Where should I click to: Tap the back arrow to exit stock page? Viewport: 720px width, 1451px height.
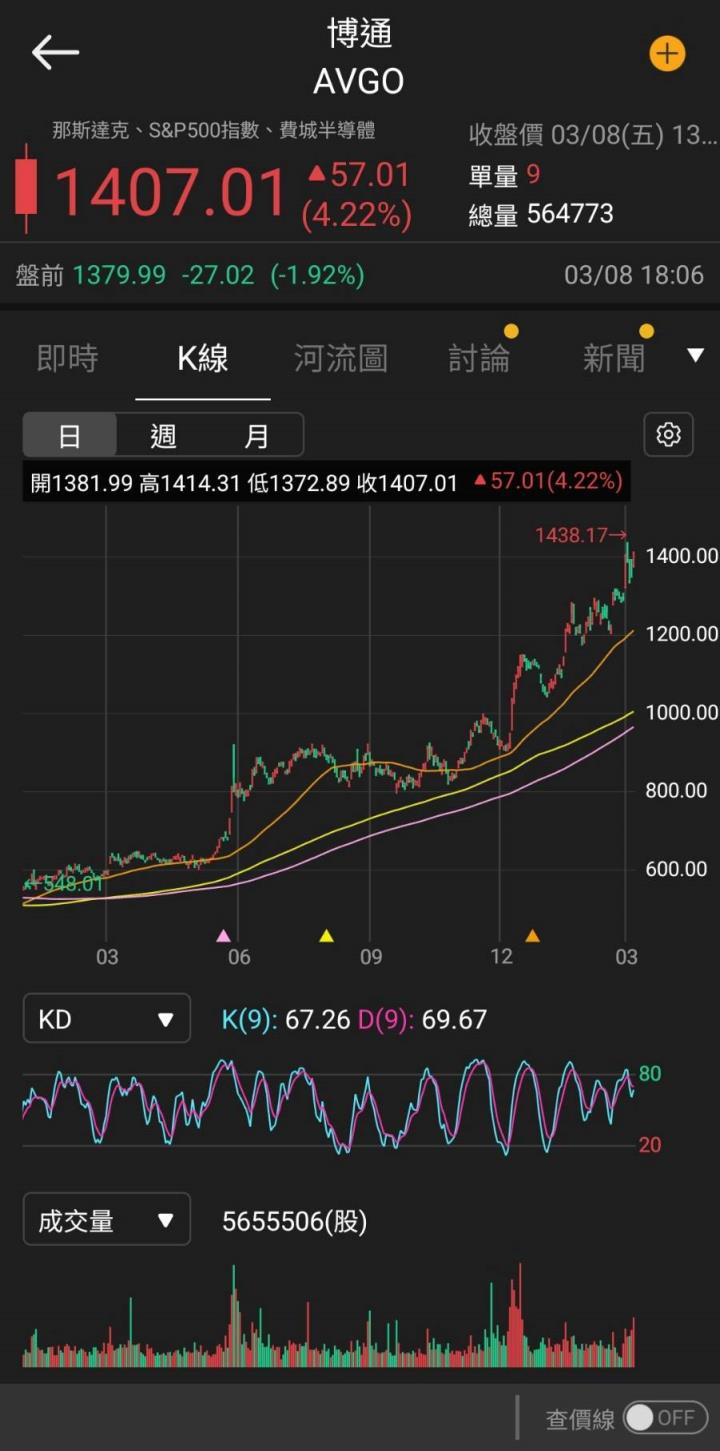point(55,52)
